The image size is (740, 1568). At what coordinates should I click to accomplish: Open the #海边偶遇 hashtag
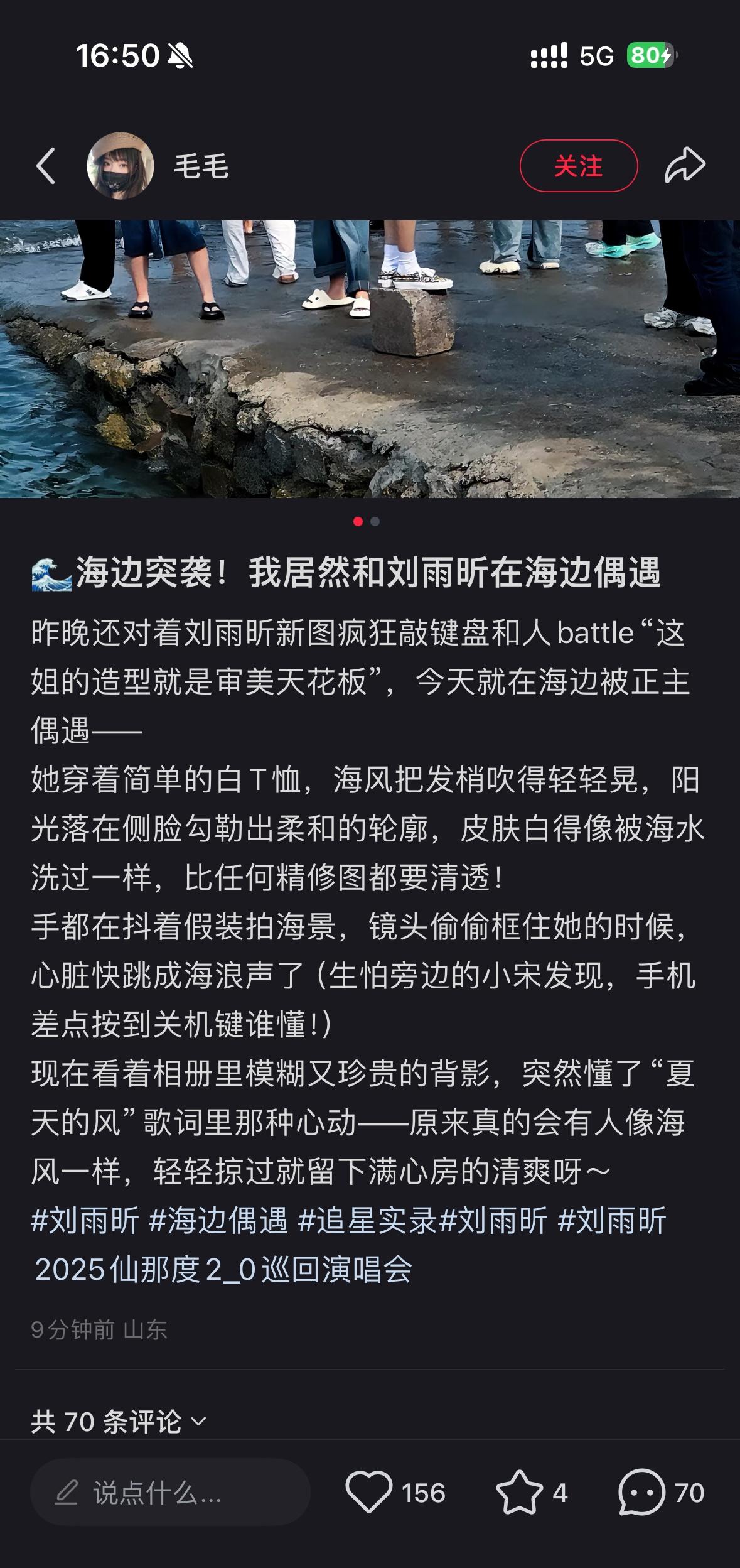(x=218, y=1220)
